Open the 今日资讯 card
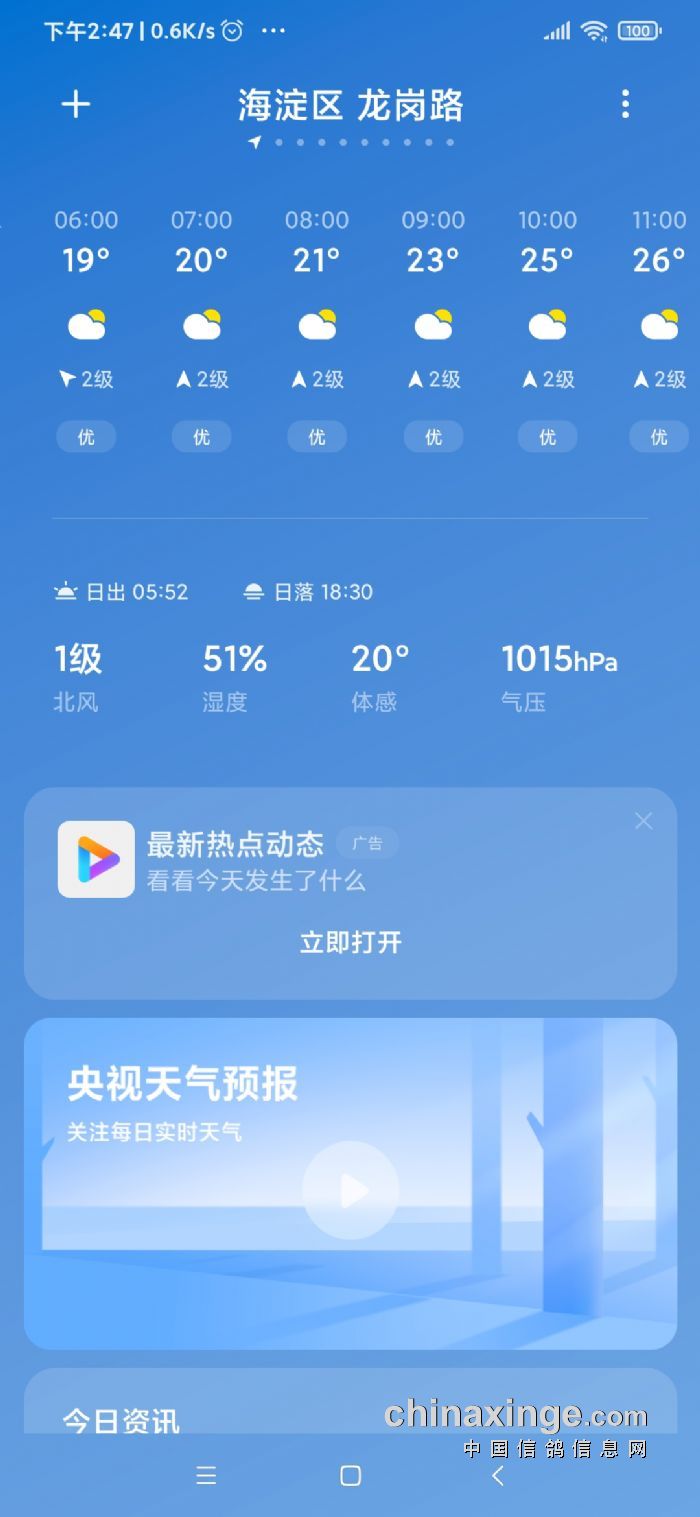Image resolution: width=700 pixels, height=1517 pixels. click(x=121, y=1420)
